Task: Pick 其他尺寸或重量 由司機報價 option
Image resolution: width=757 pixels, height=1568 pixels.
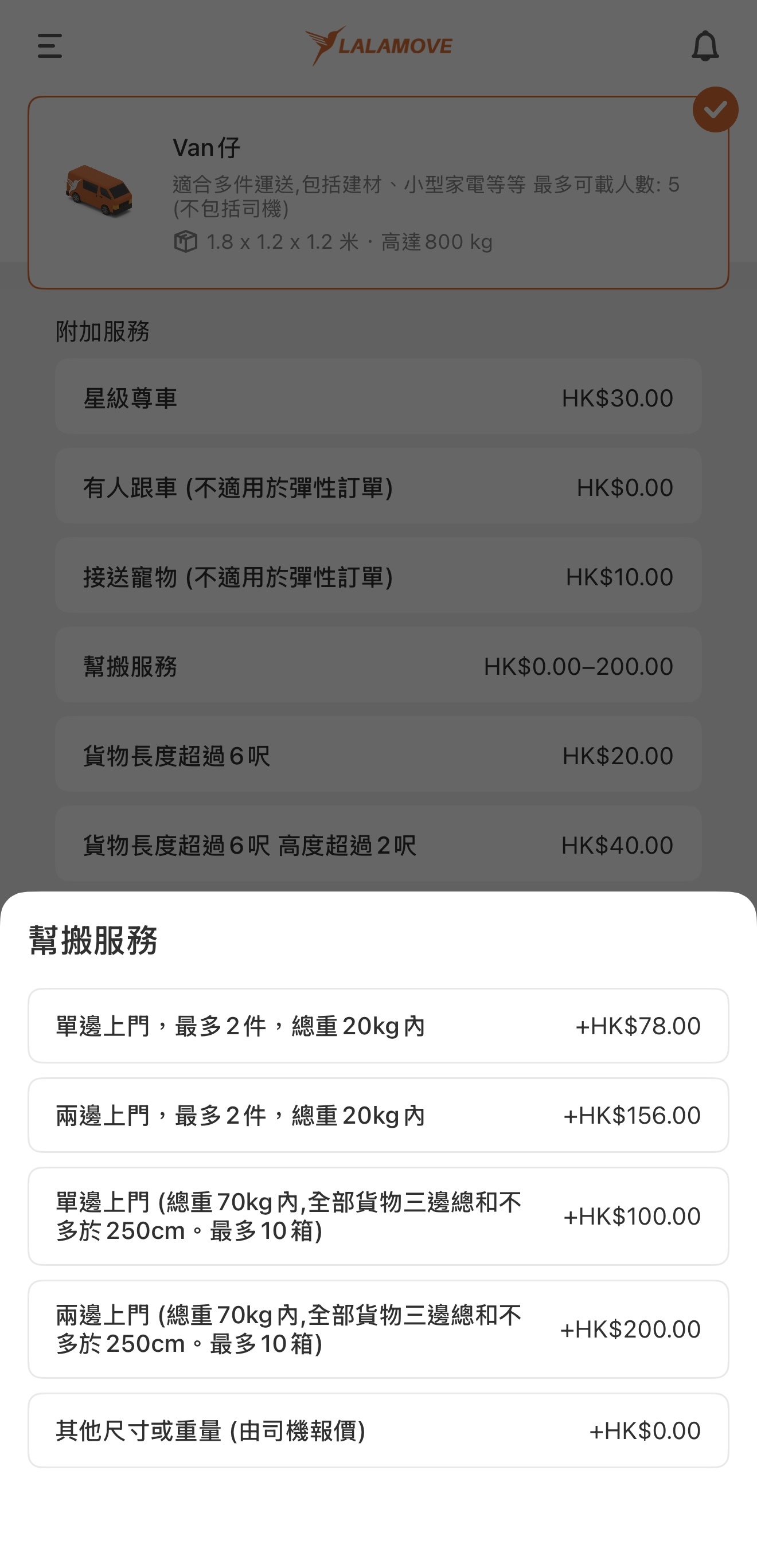Action: [378, 1430]
